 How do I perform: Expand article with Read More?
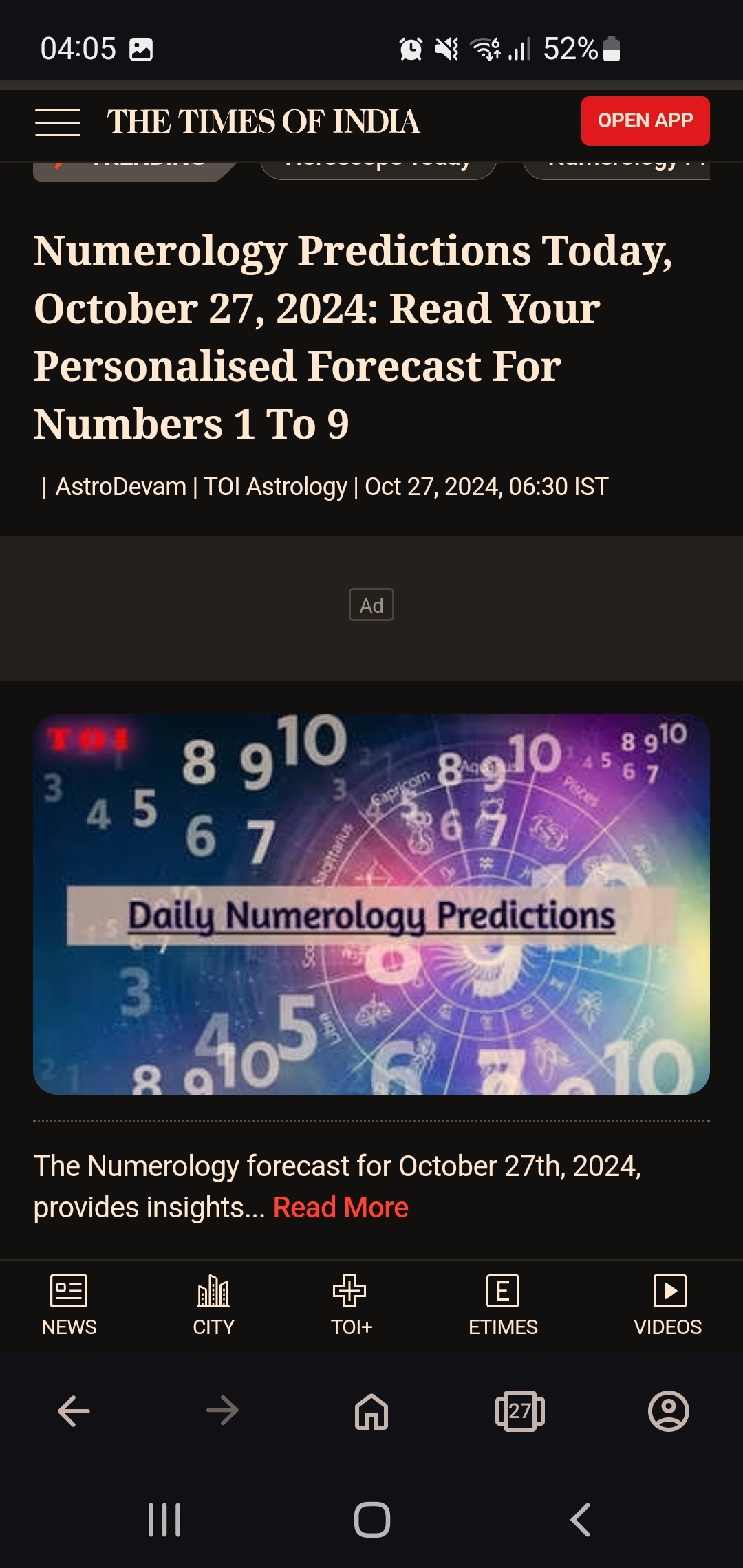coord(341,1208)
